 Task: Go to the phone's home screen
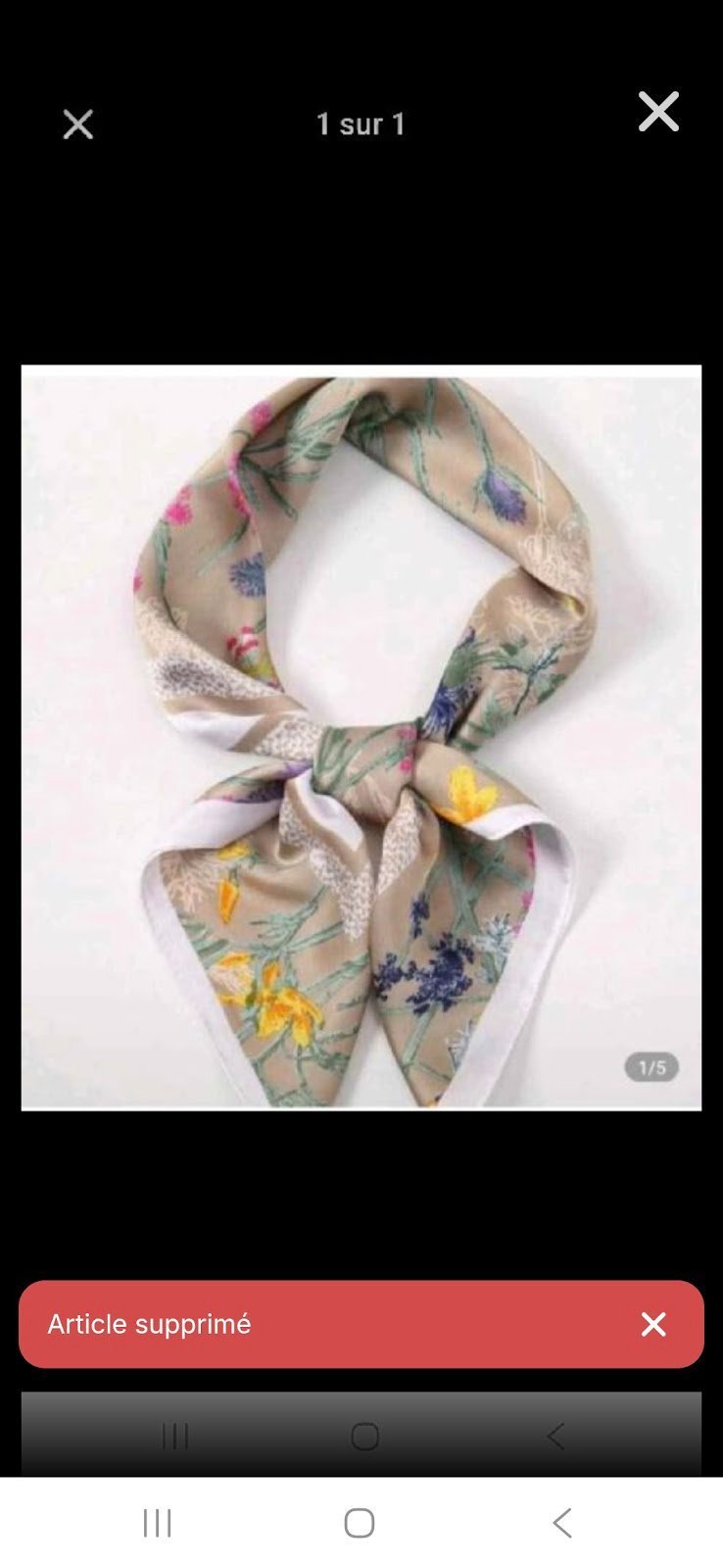tap(360, 1523)
